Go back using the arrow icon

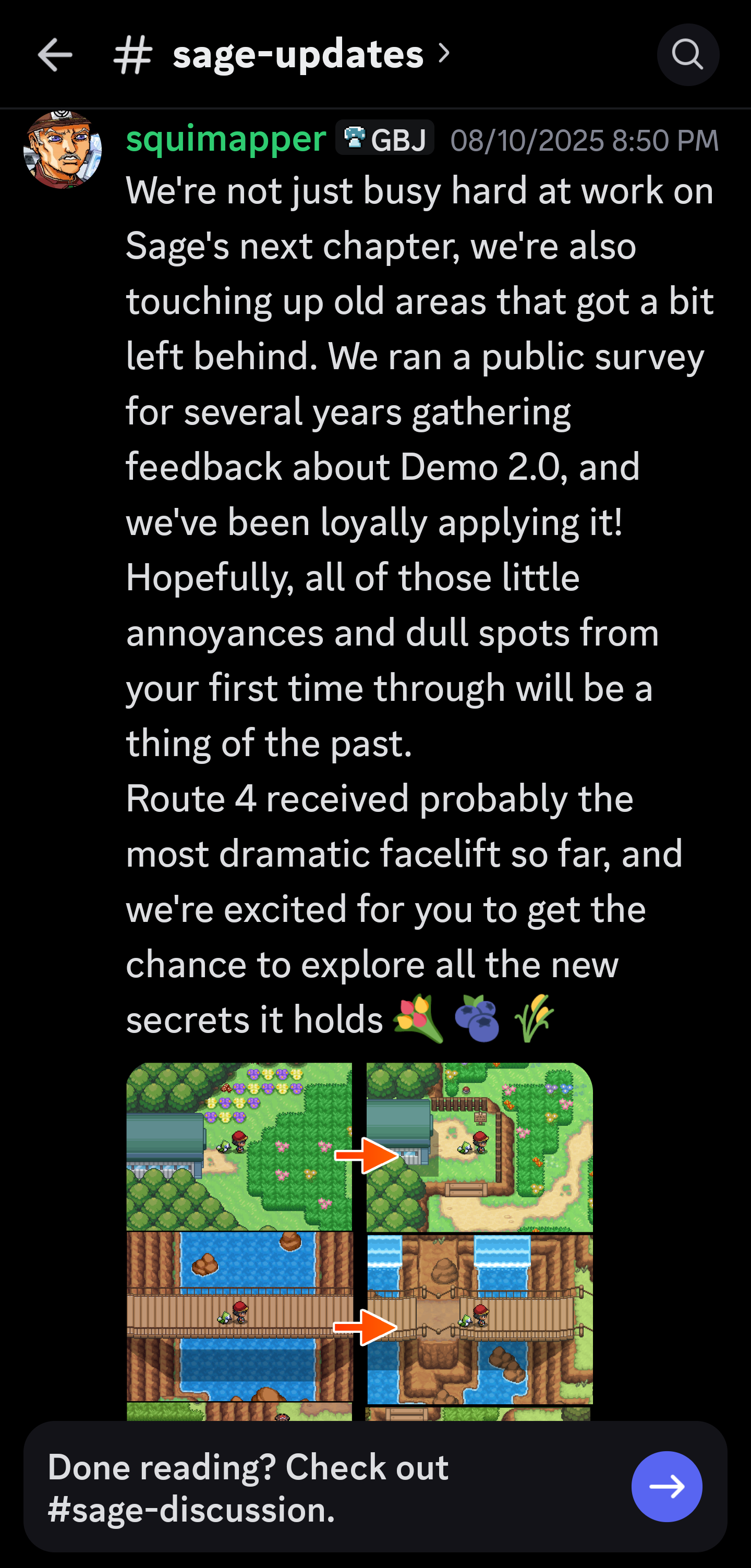(55, 55)
